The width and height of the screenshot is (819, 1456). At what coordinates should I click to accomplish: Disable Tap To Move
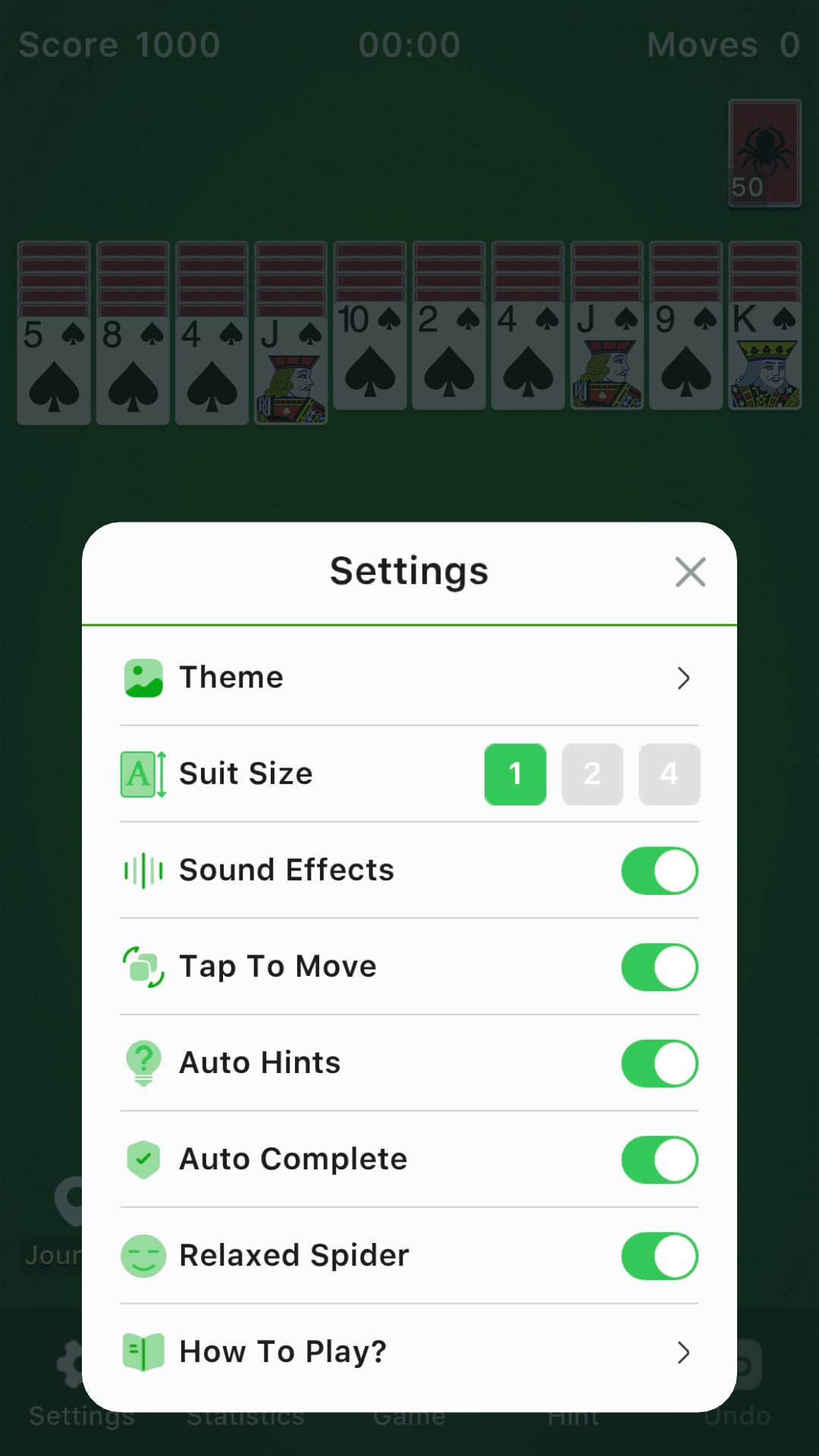[659, 967]
